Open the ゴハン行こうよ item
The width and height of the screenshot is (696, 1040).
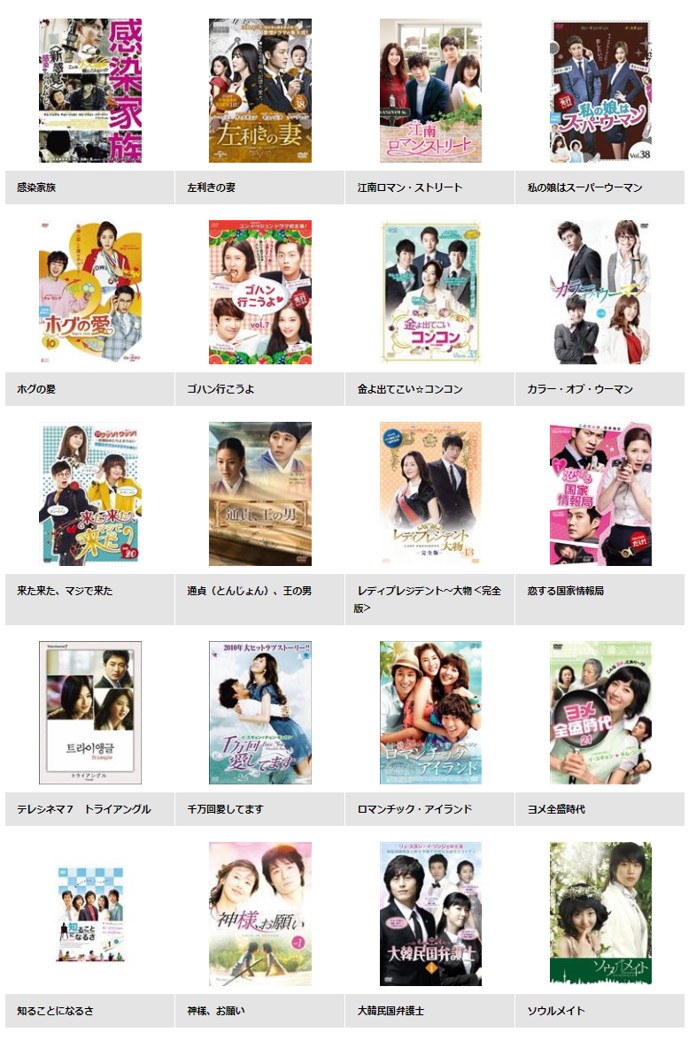pyautogui.click(x=260, y=292)
